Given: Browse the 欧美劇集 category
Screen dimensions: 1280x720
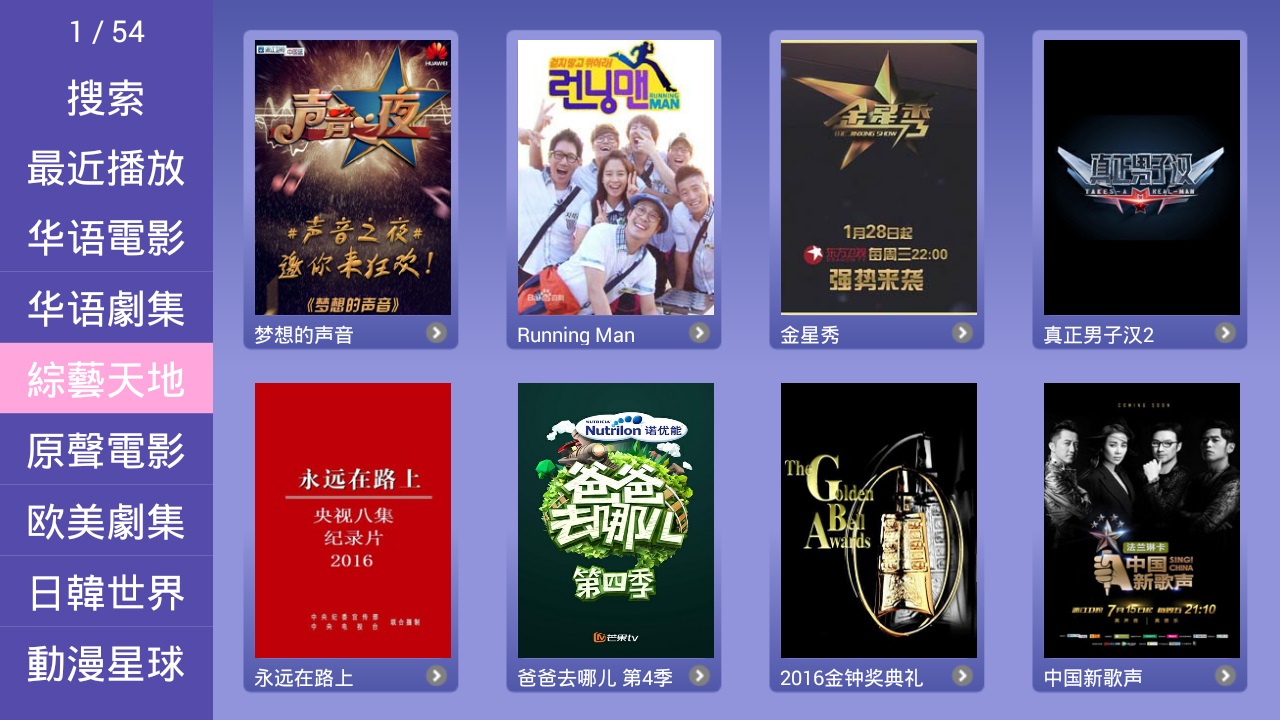Looking at the screenshot, I should tap(106, 521).
